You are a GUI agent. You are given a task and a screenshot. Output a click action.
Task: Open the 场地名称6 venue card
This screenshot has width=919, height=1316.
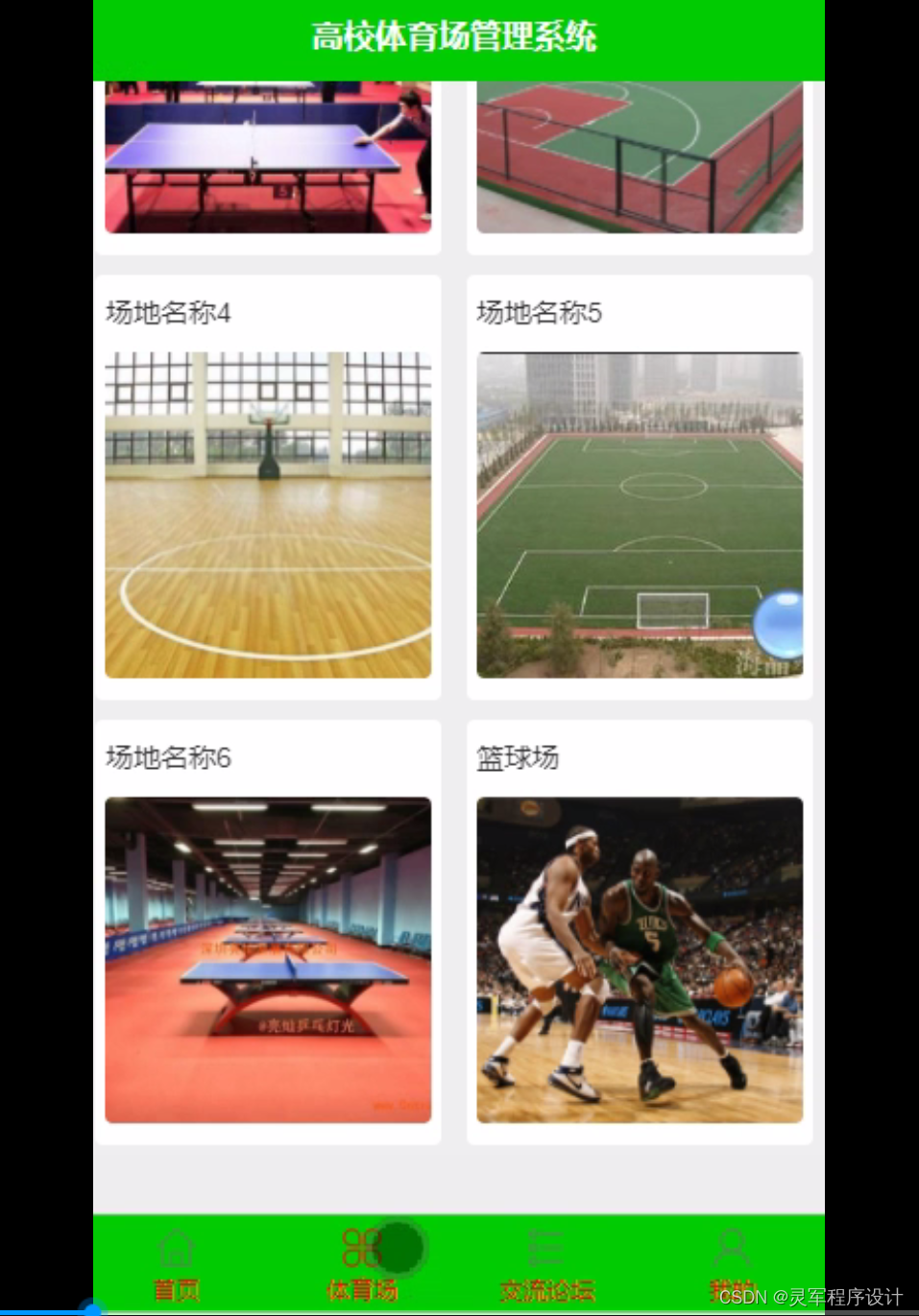[x=267, y=958]
